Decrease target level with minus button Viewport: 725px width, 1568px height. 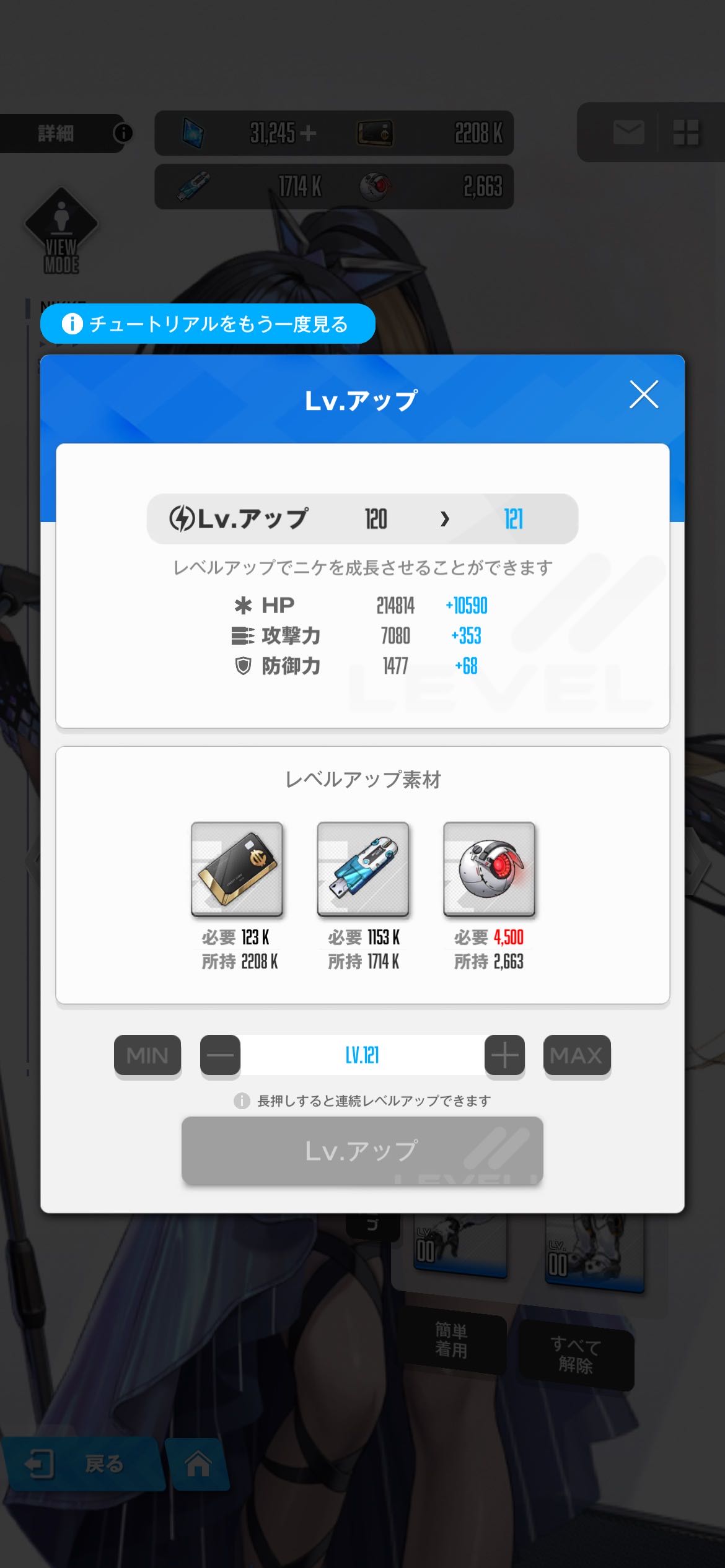pyautogui.click(x=220, y=1055)
